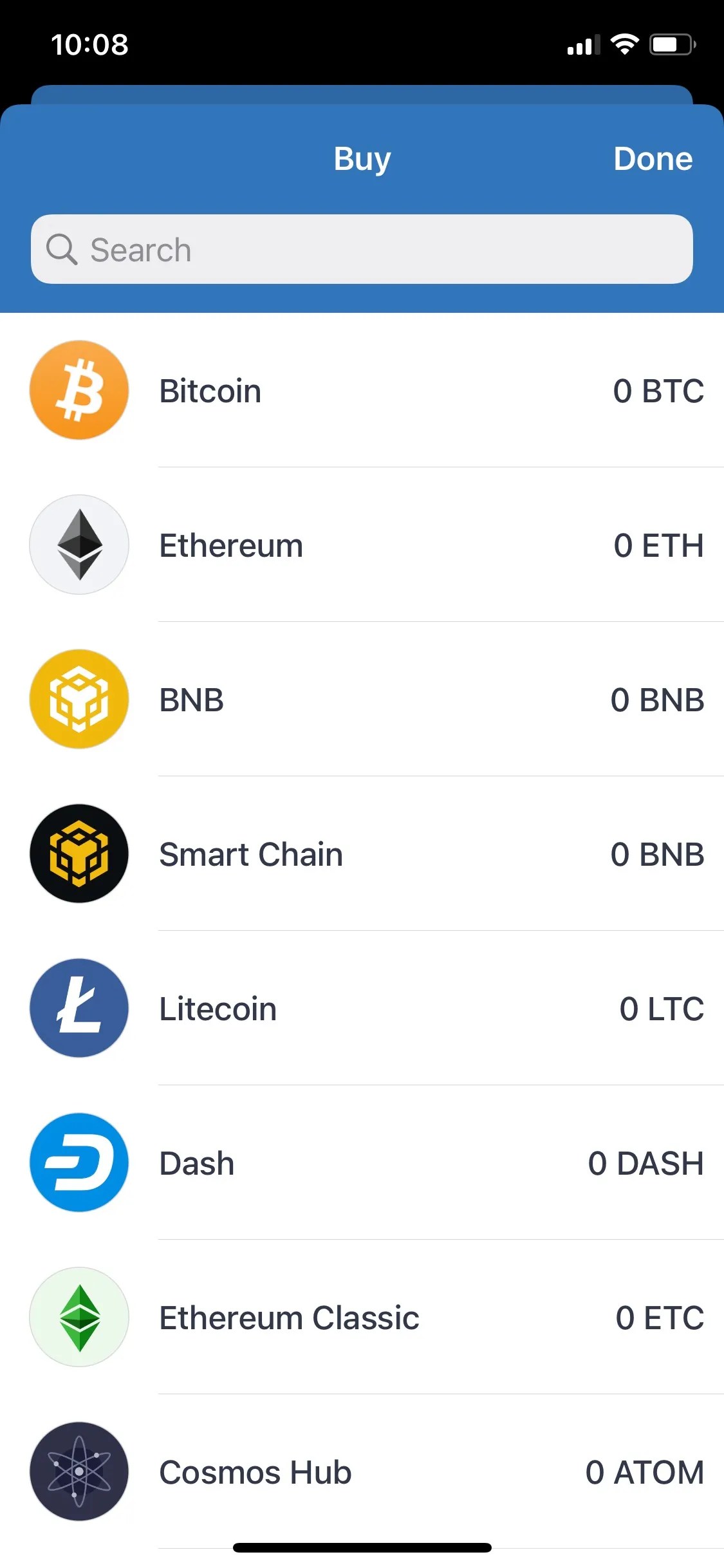Image resolution: width=724 pixels, height=1568 pixels.
Task: Select the Smart Chain row
Action: click(x=362, y=854)
